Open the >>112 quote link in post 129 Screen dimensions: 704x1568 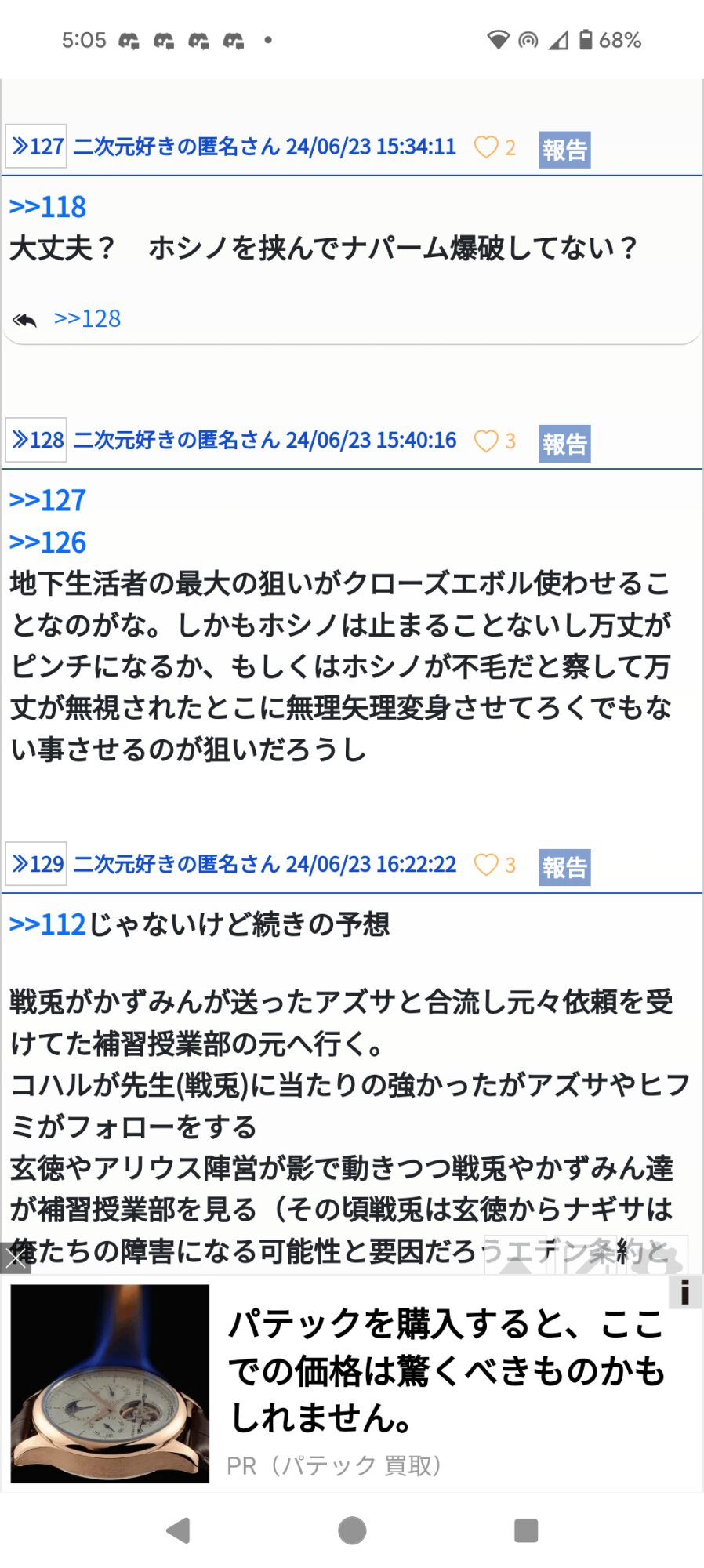[48, 924]
